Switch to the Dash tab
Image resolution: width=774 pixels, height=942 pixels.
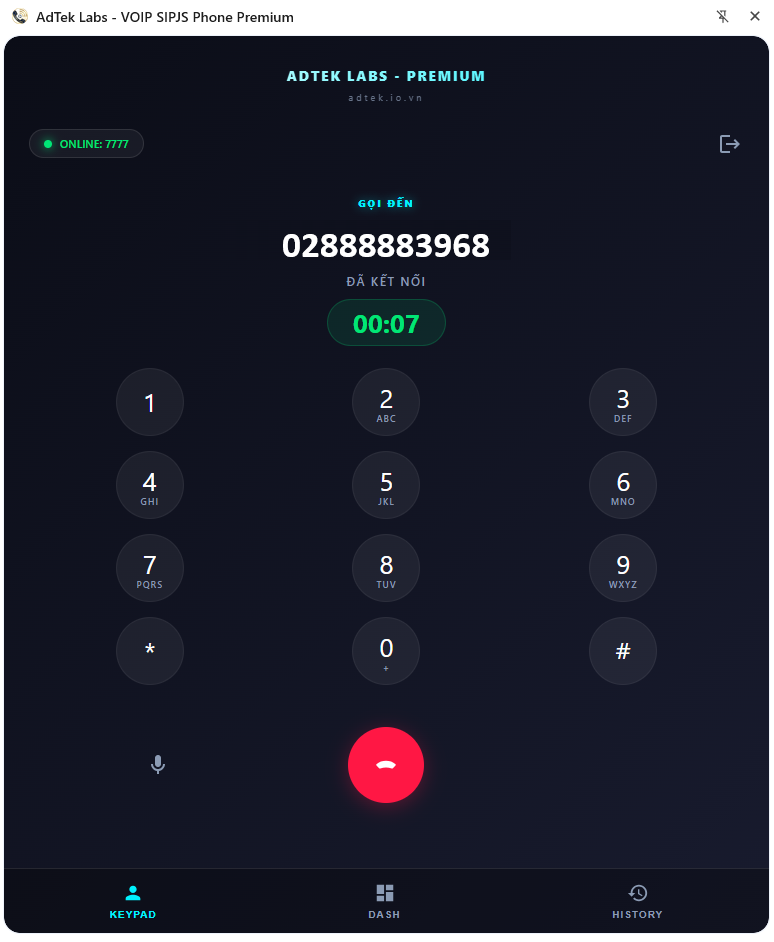[384, 901]
